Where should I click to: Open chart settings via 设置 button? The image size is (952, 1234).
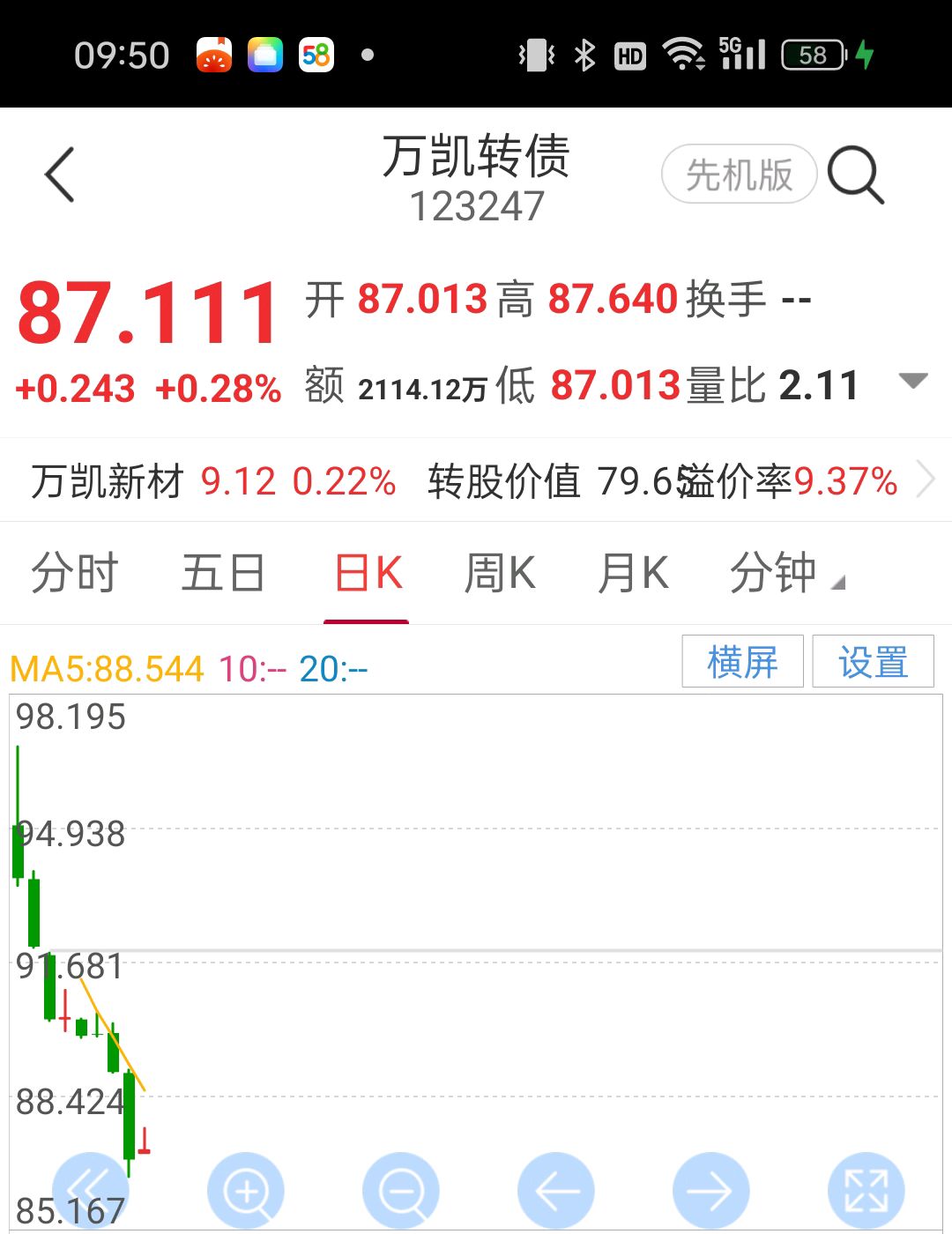872,661
